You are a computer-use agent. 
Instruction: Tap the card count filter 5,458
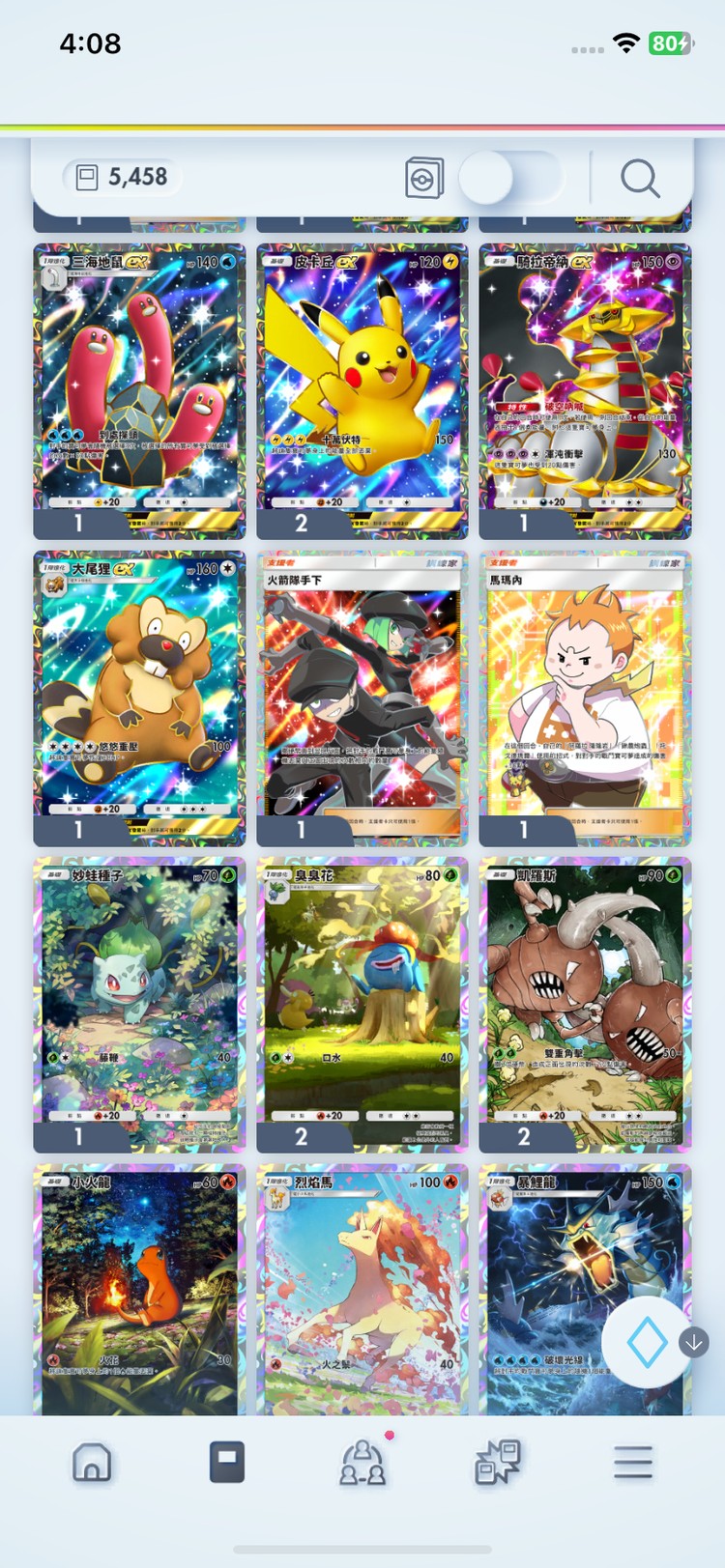pyautogui.click(x=123, y=177)
